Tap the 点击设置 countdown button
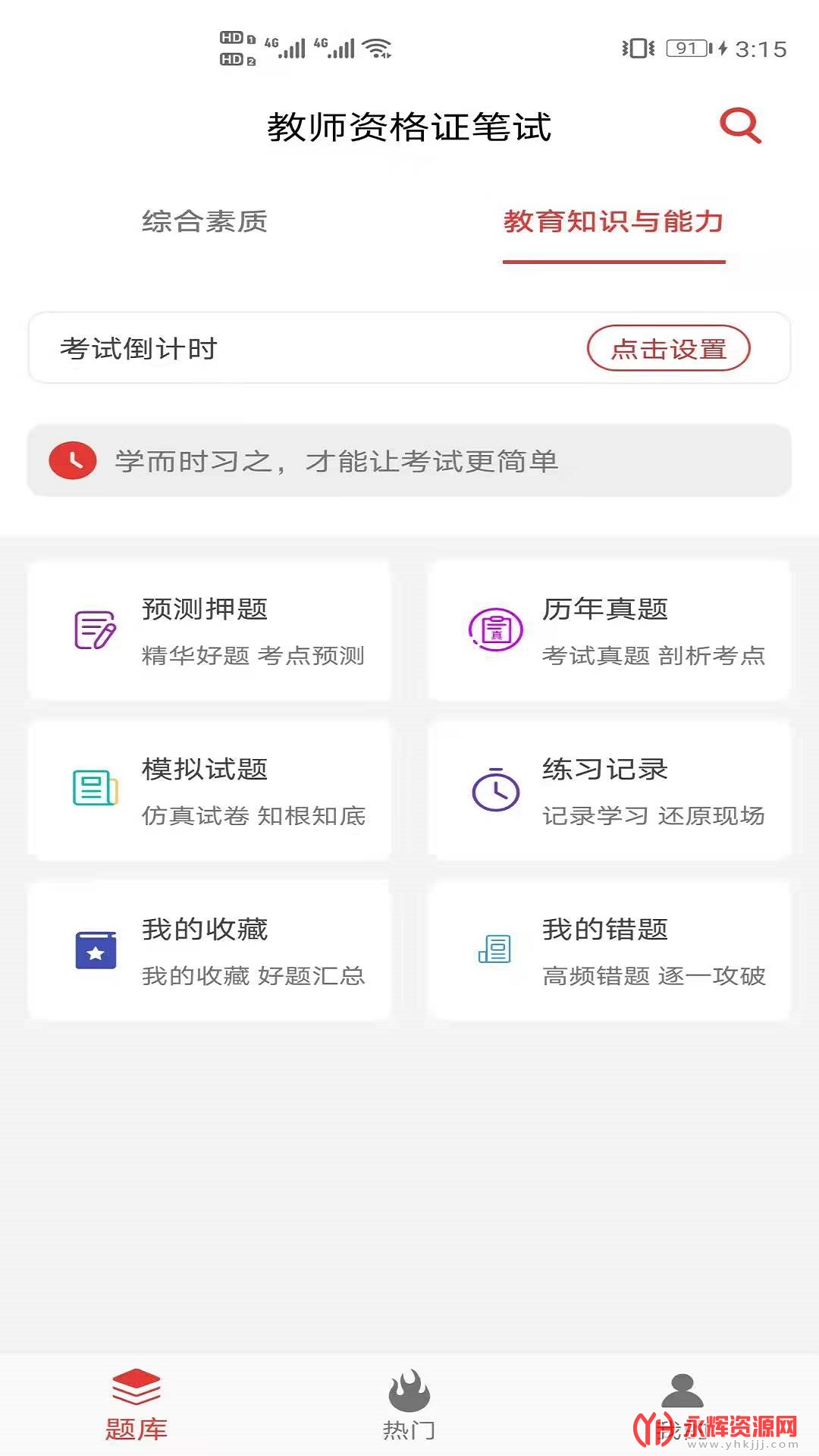 coord(669,349)
